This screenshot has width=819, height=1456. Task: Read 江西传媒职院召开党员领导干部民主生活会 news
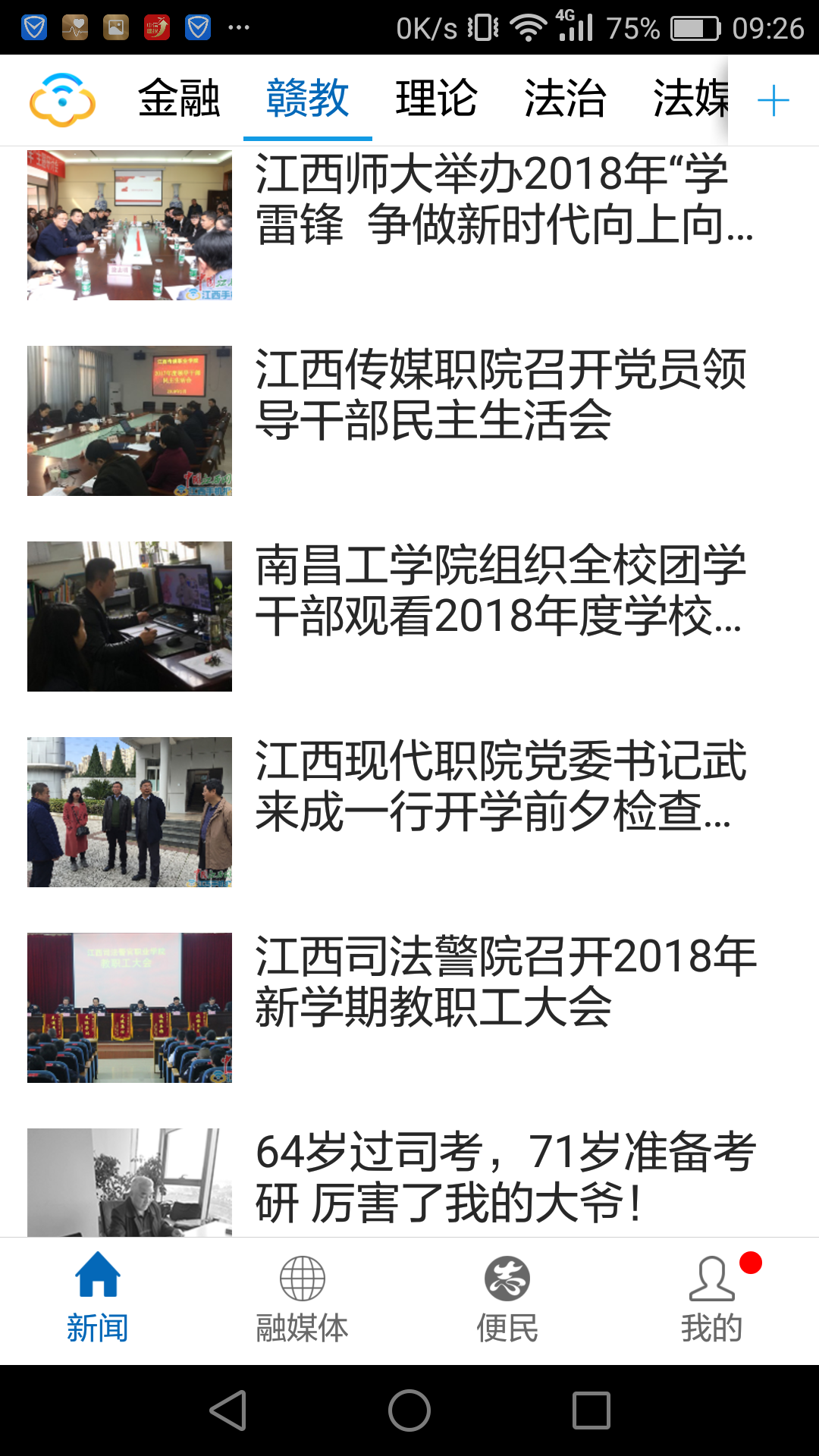pyautogui.click(x=500, y=395)
